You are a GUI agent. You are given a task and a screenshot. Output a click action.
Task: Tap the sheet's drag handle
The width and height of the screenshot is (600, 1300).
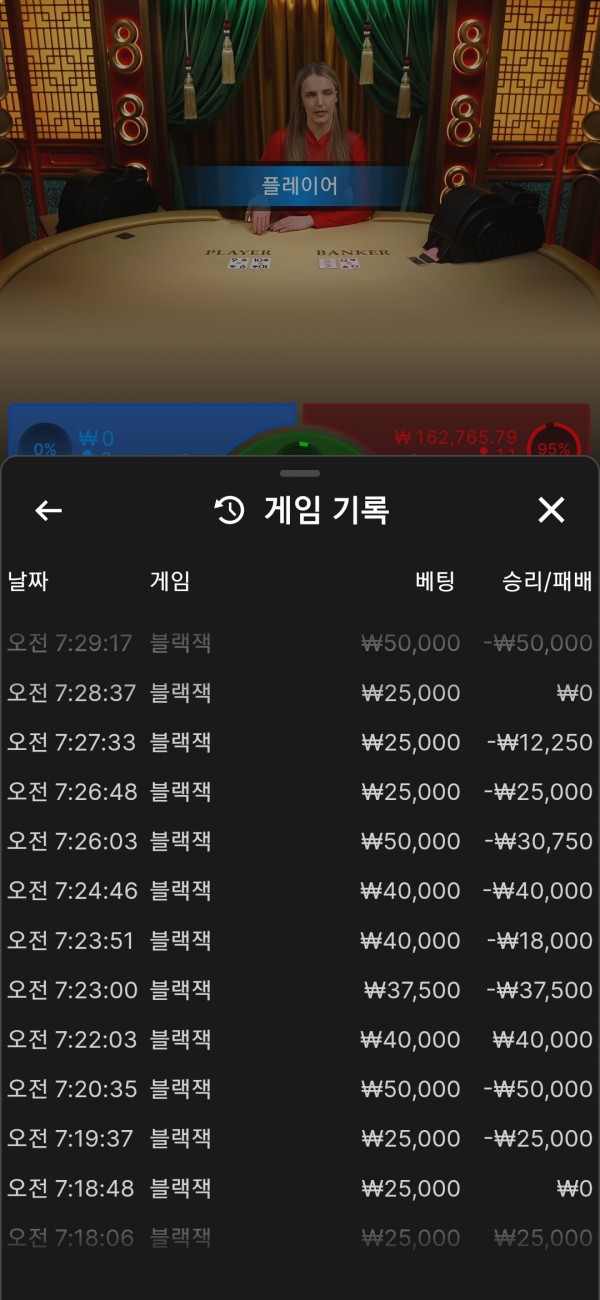[x=300, y=473]
